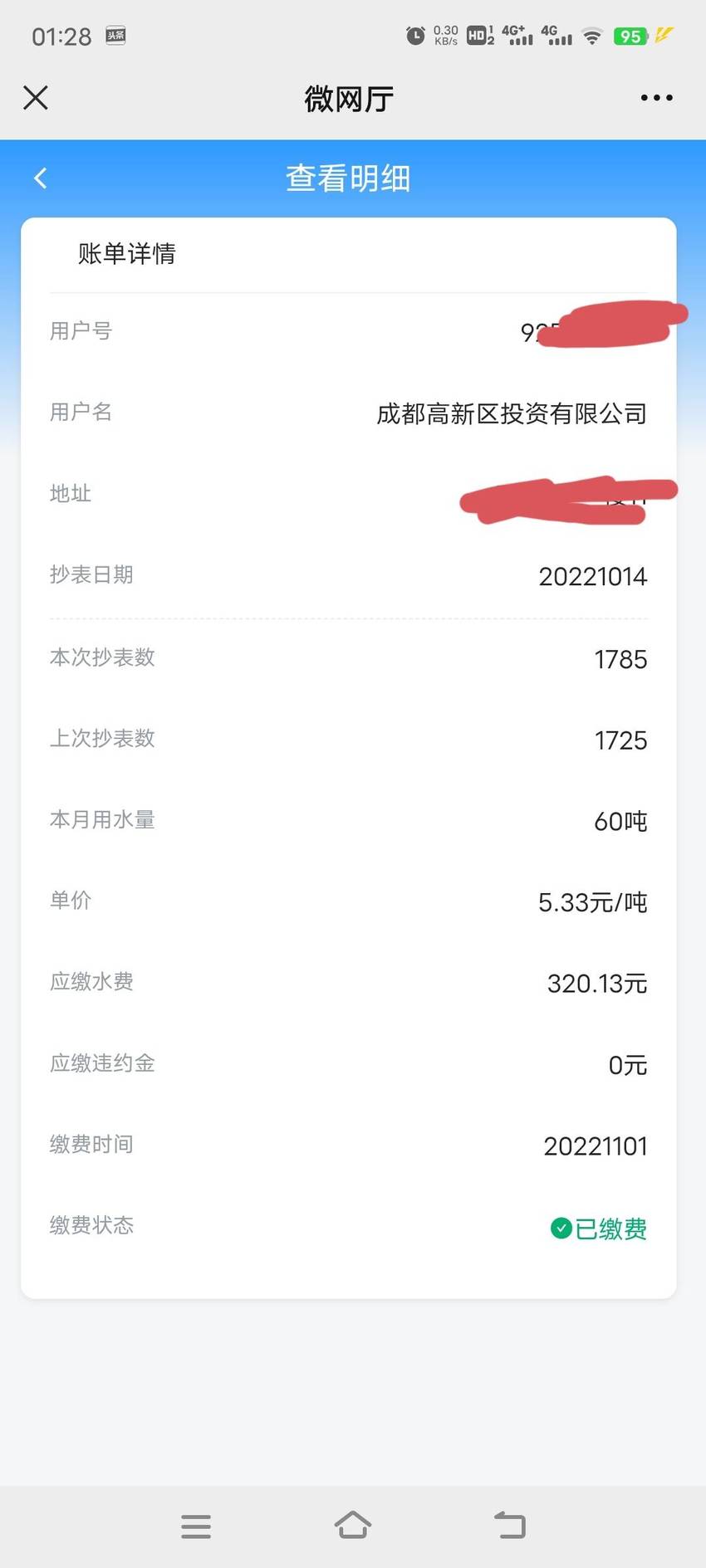Close the 微网厅 mini program
706x1568 pixels.
coord(36,98)
